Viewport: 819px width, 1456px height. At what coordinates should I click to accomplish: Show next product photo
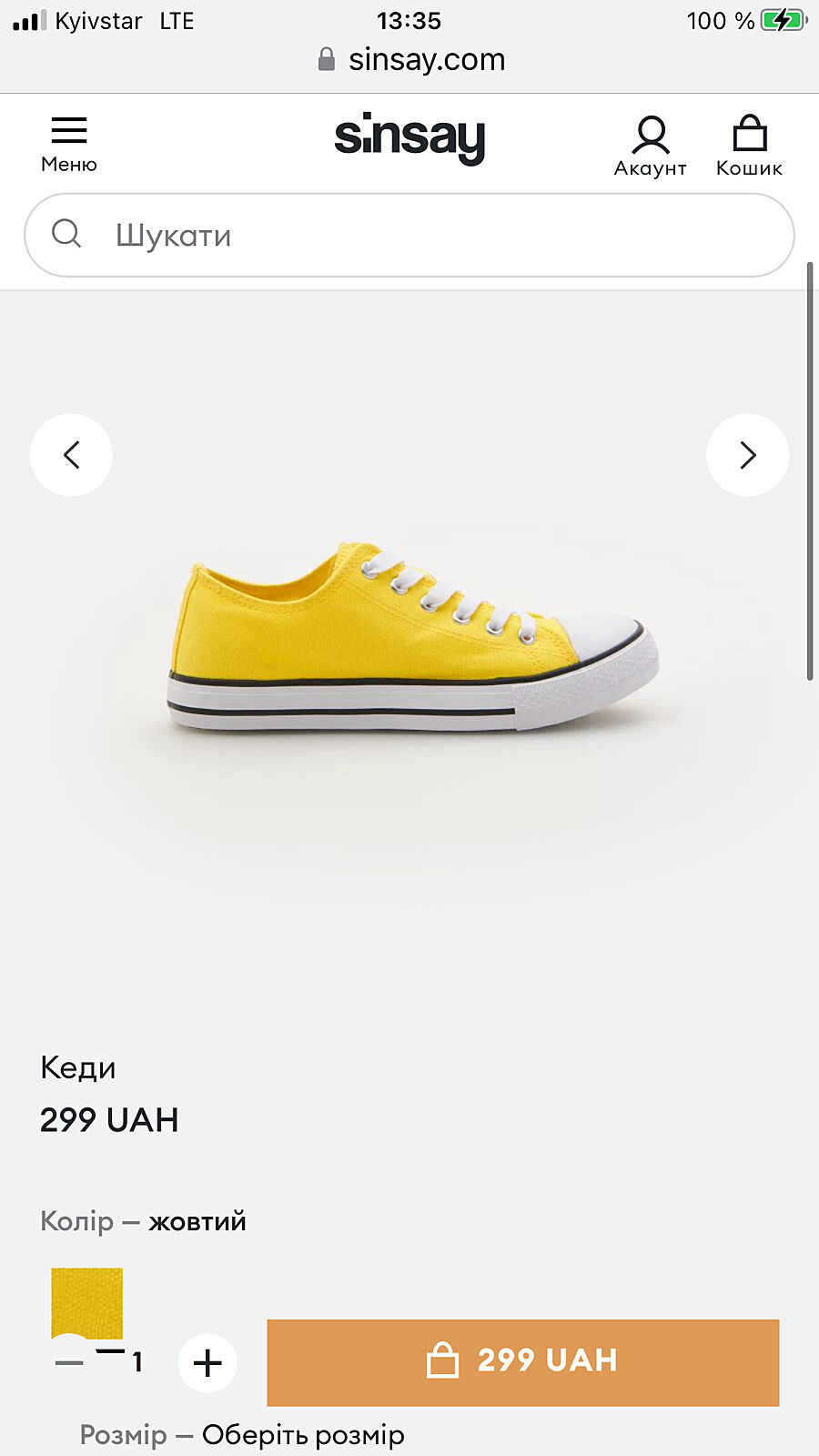pos(747,455)
